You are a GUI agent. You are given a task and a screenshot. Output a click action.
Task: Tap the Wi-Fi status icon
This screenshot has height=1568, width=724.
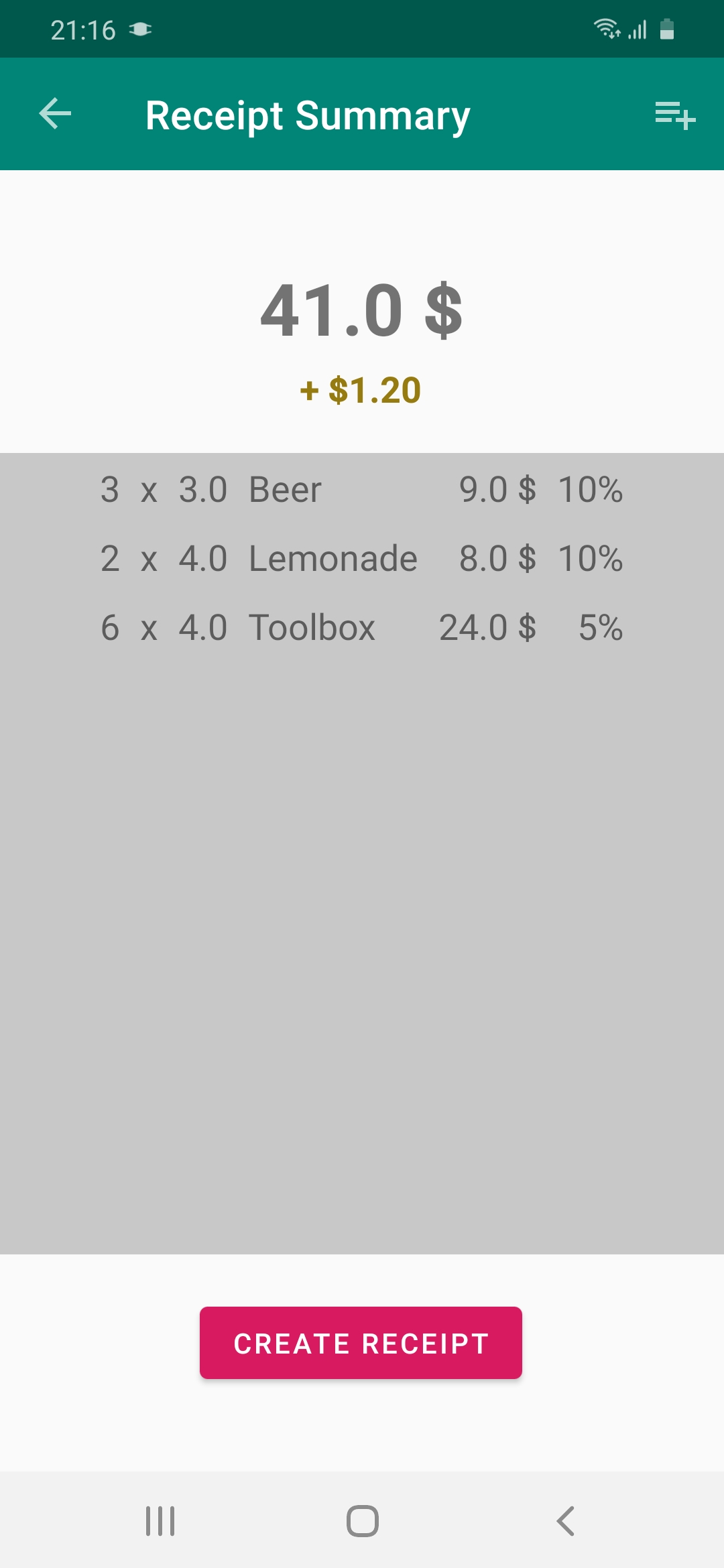pyautogui.click(x=607, y=28)
